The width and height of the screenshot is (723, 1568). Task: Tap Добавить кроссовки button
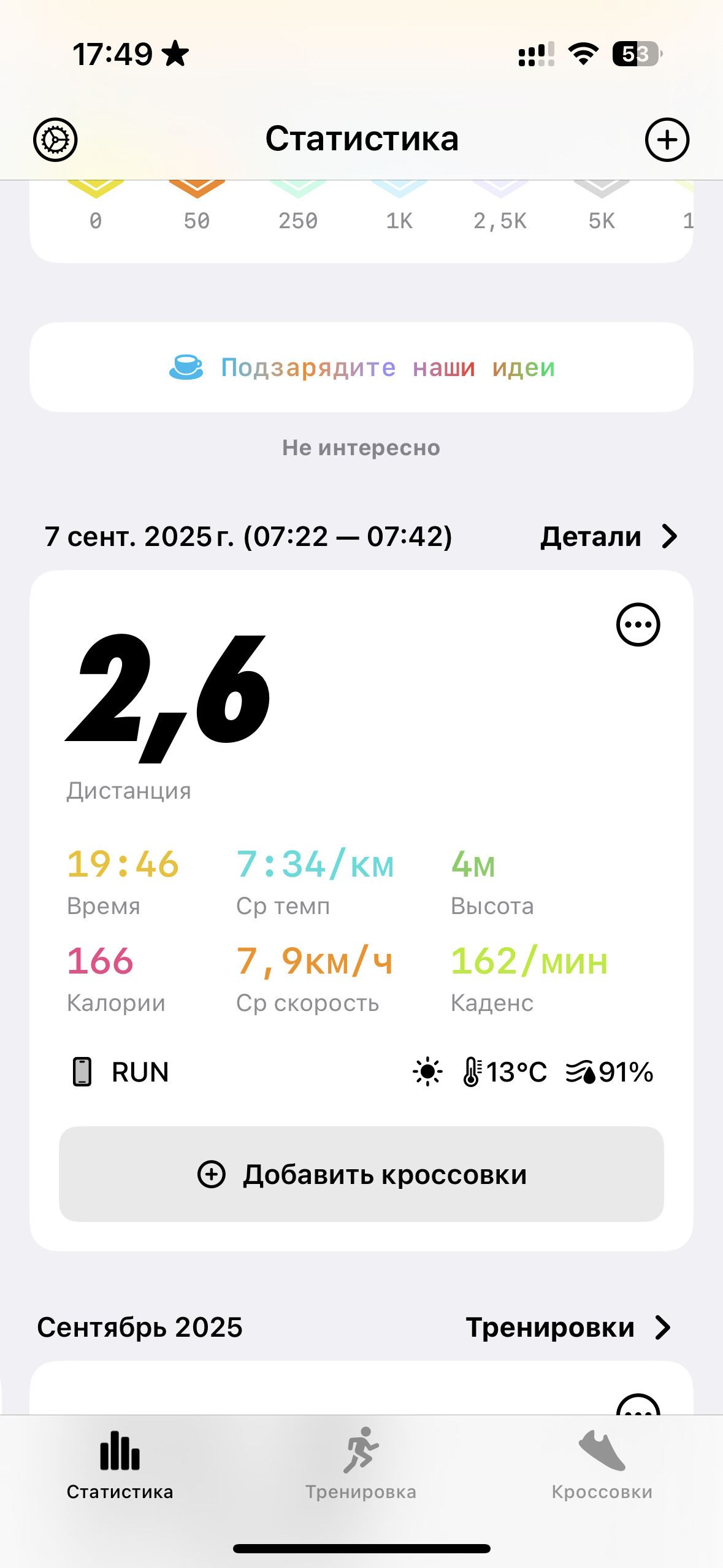[361, 1174]
